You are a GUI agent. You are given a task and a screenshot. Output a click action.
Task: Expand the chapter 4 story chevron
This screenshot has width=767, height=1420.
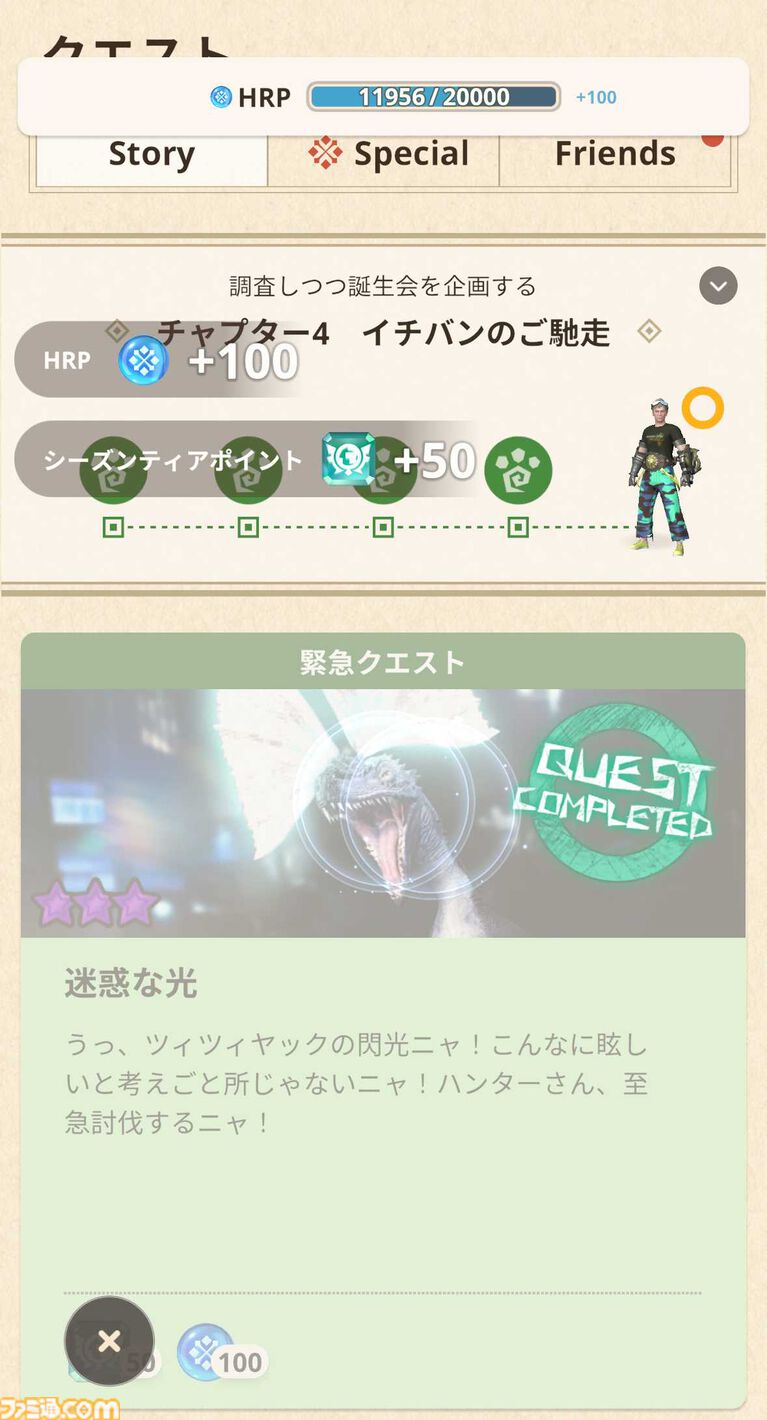[718, 286]
